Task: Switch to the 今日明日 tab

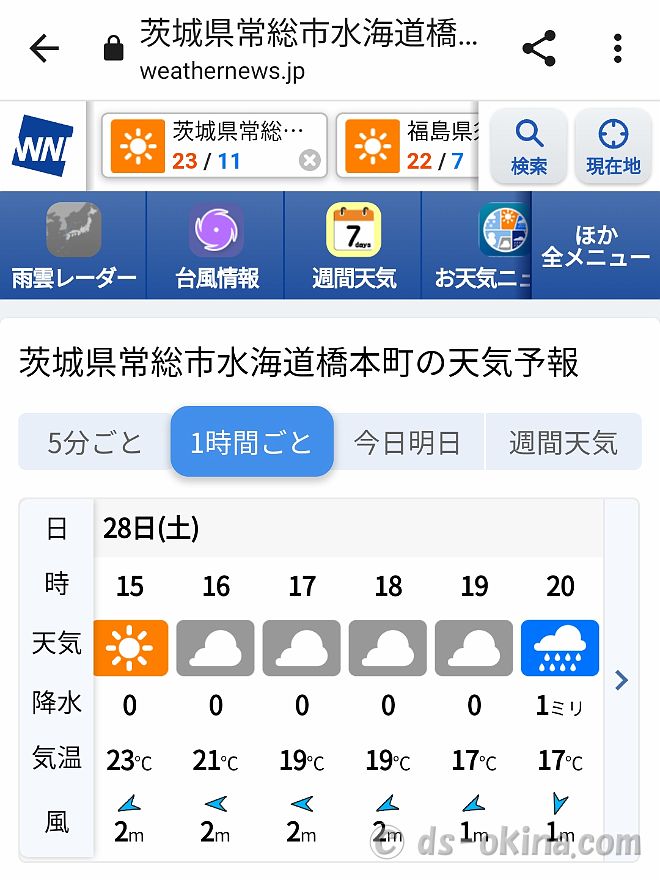Action: [x=408, y=442]
